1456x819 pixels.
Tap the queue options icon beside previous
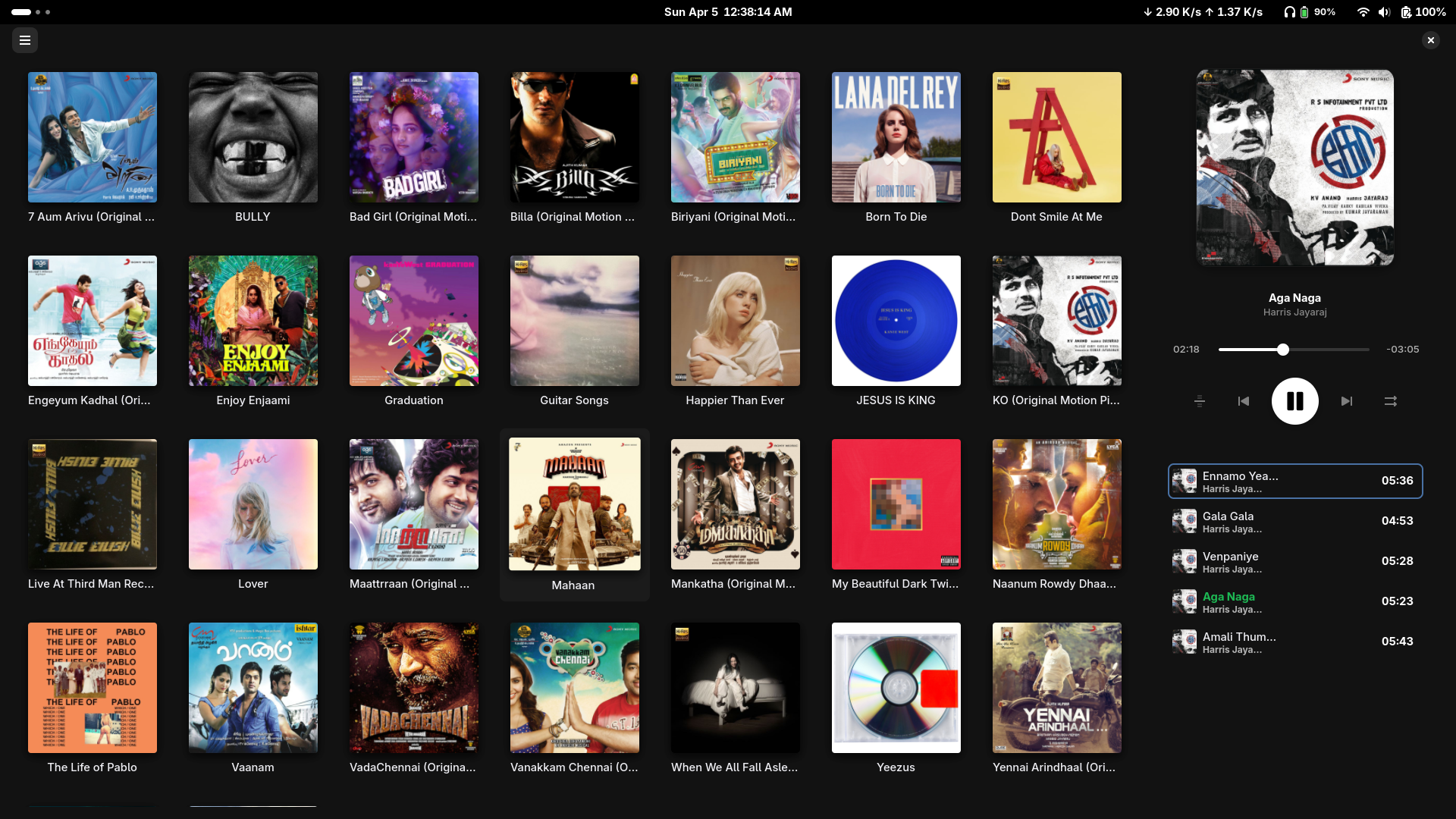point(1200,401)
